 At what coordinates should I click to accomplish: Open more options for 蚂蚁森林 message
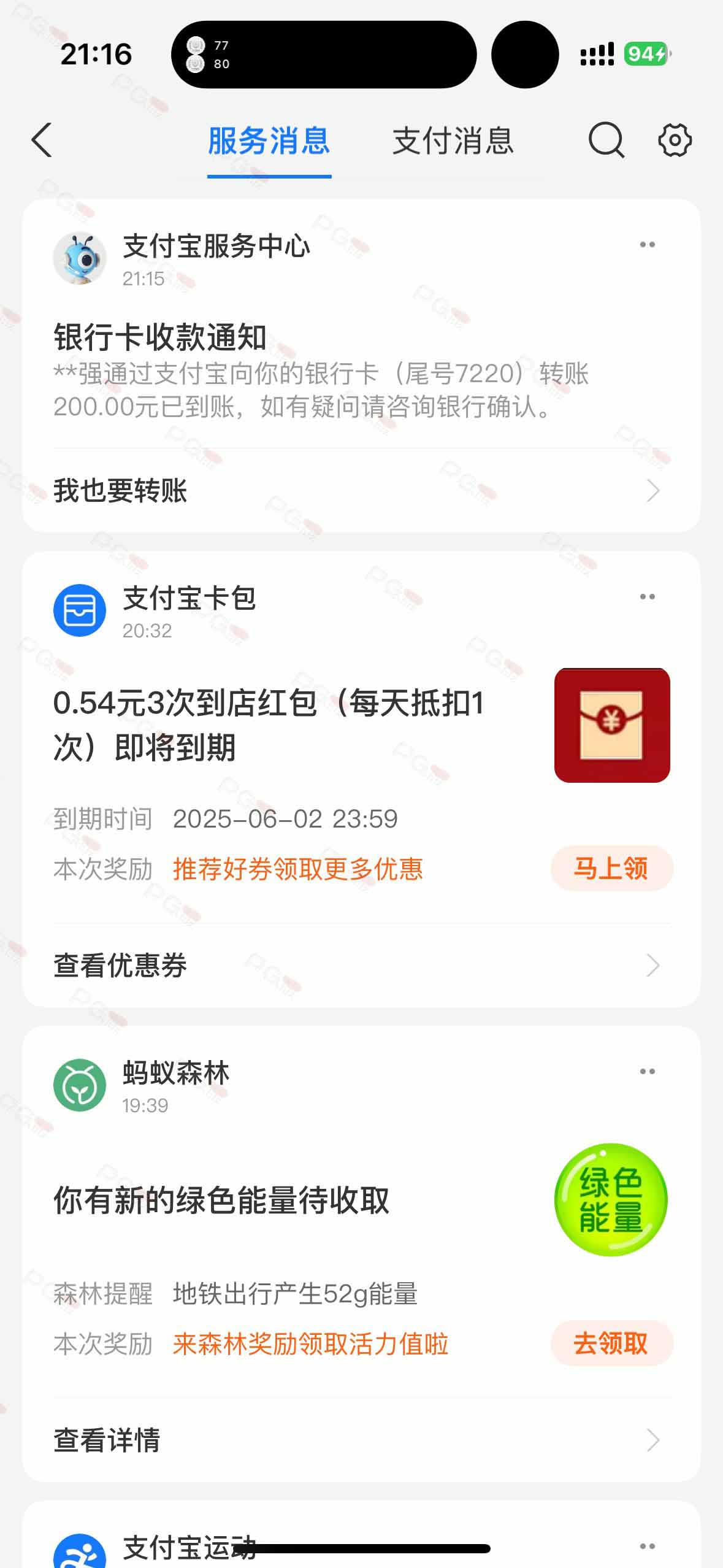[647, 1072]
